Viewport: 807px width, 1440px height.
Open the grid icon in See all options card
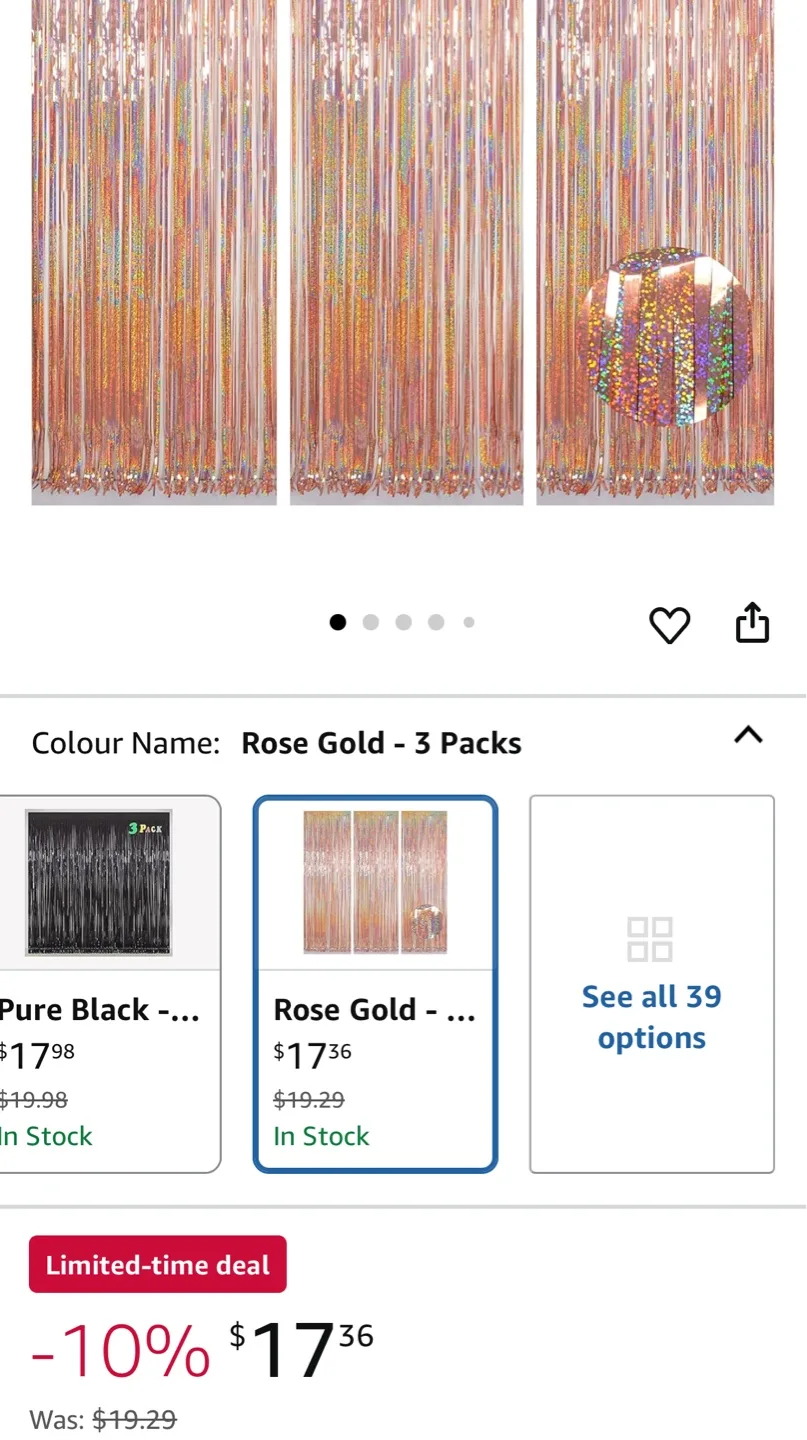650,938
